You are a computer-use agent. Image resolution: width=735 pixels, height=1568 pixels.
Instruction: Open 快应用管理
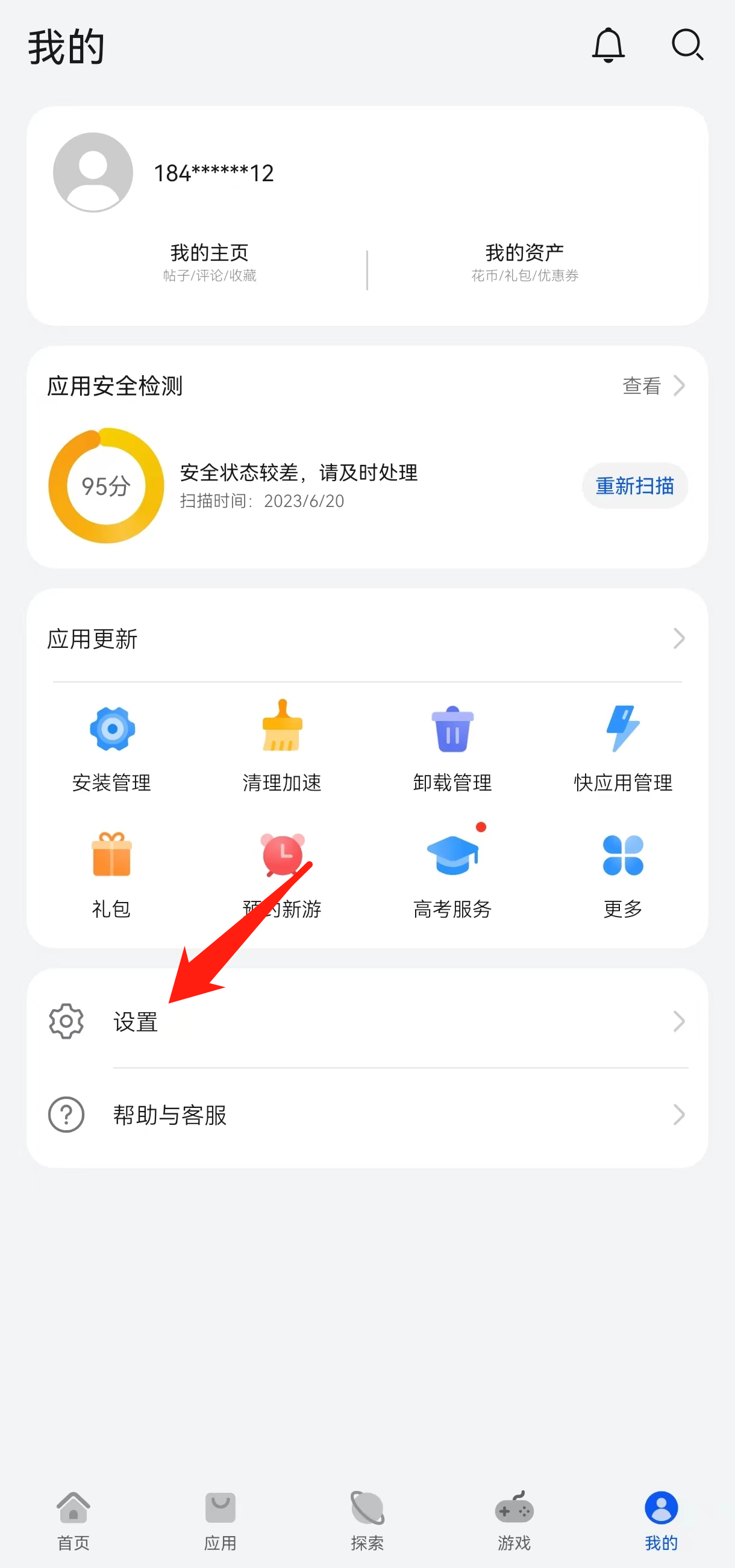[x=623, y=748]
